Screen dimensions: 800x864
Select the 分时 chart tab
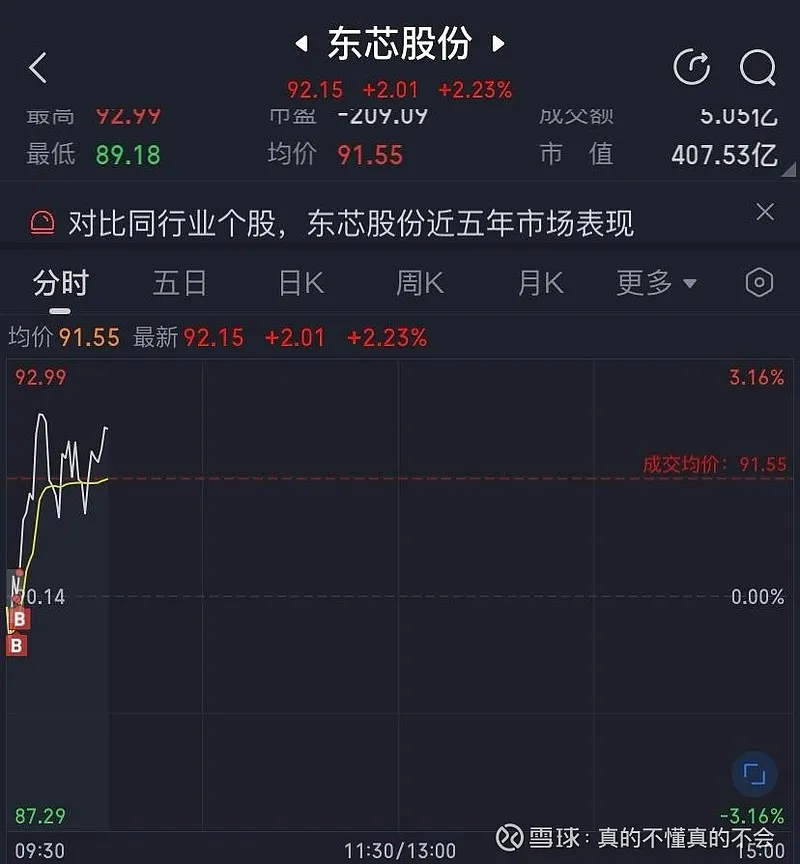coord(61,284)
